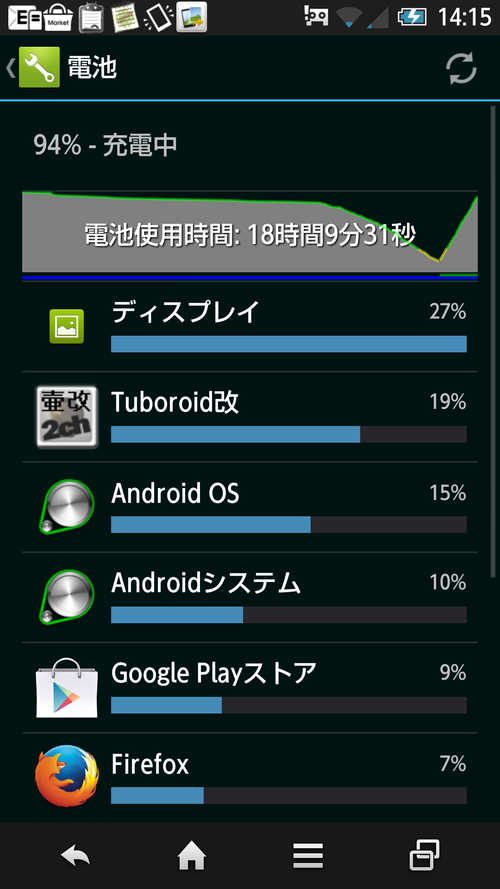Image resolution: width=500 pixels, height=889 pixels.
Task: Select the Google Playストア entry
Action: (x=249, y=687)
